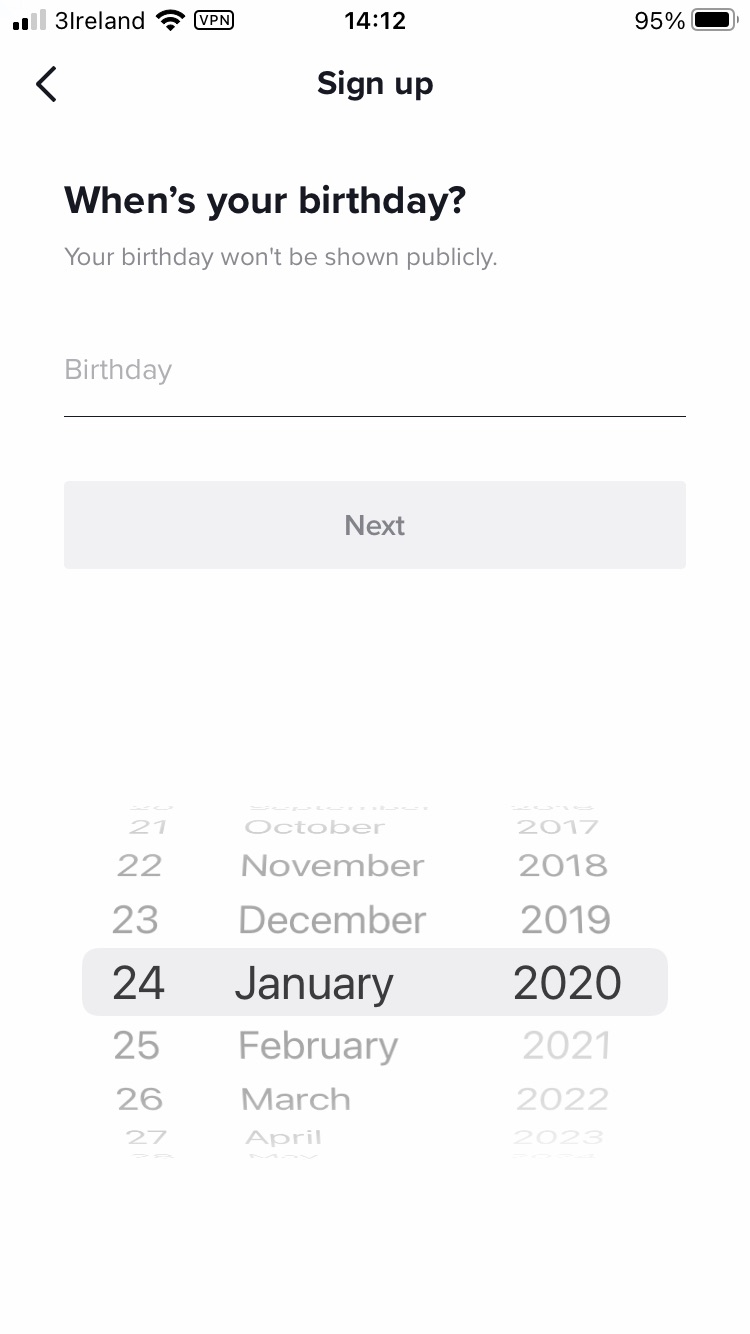The image size is (750, 1334).
Task: Select November in the month wheel
Action: (332, 865)
